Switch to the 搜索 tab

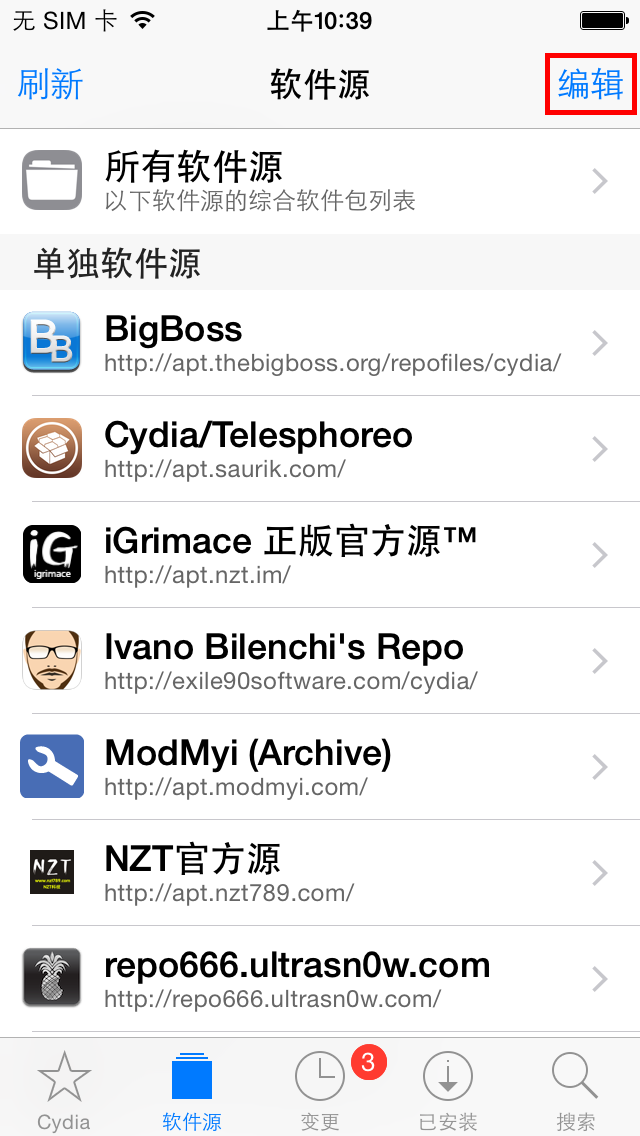576,1090
